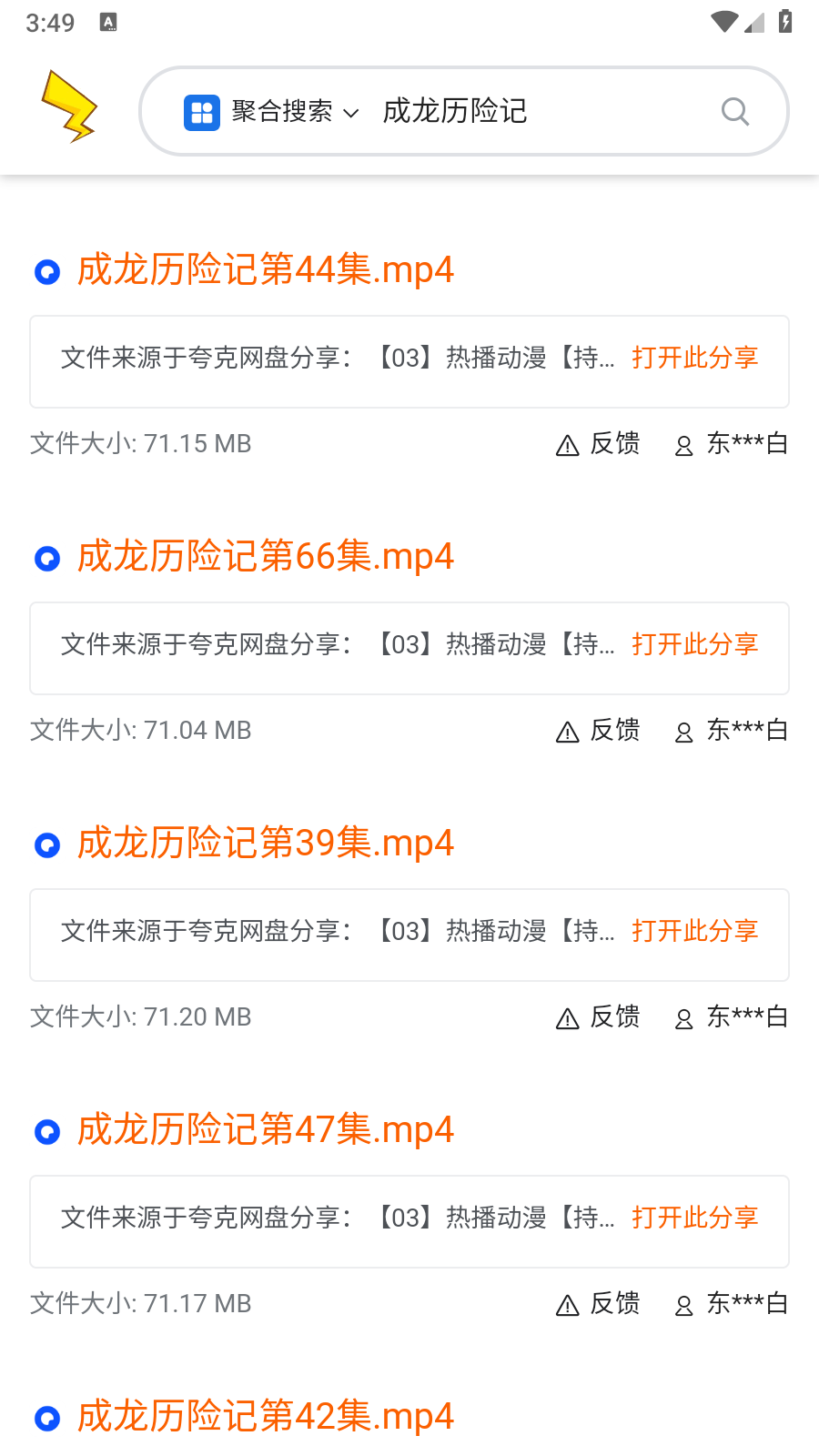Select 成龙历险记第66集.mp4 title
819x1456 pixels.
(266, 556)
